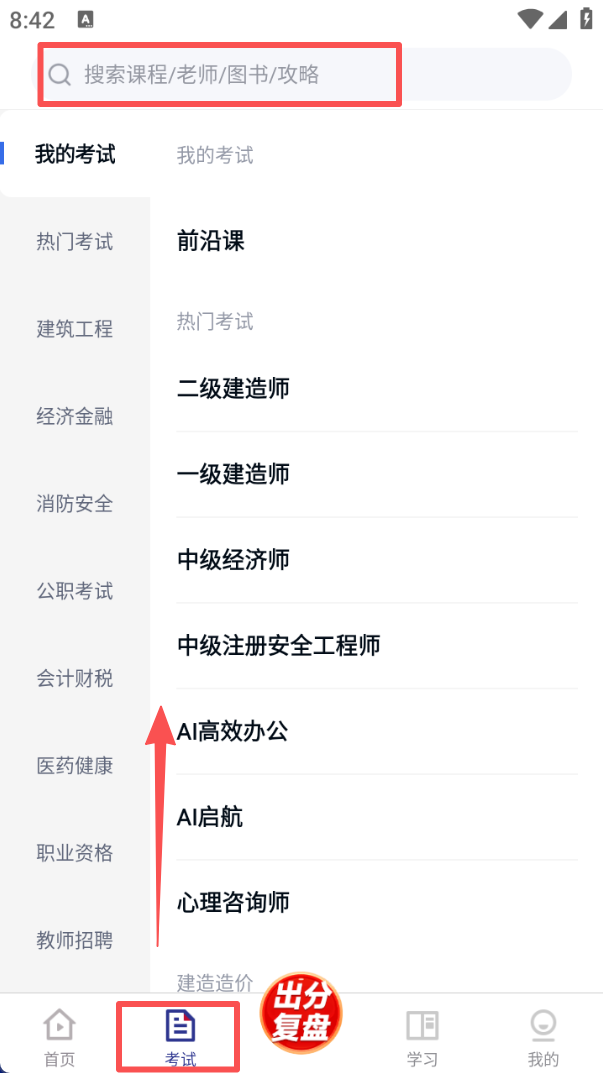Go to the 首页 tab
603x1073 pixels.
60,1037
